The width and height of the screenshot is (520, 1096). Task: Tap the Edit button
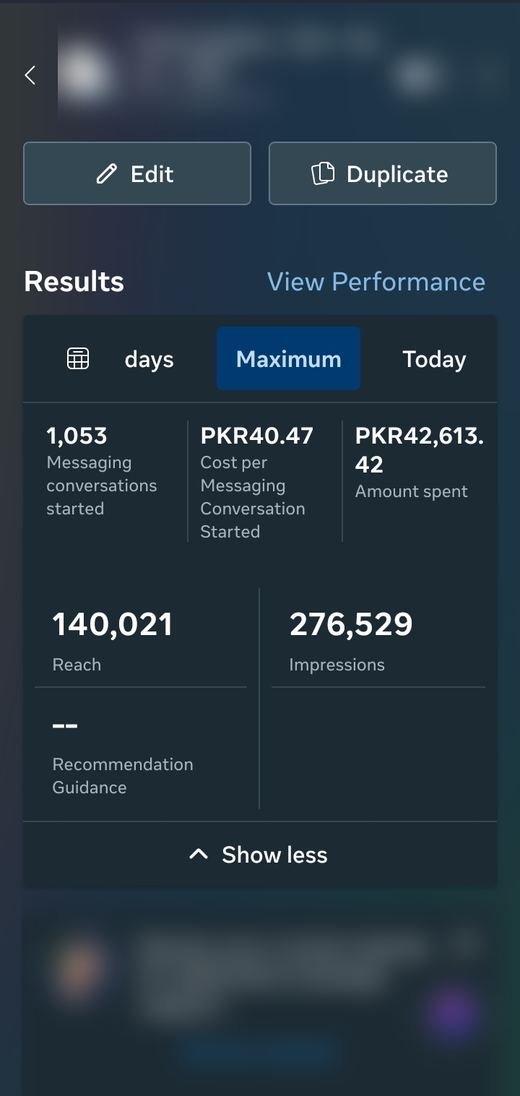point(137,173)
